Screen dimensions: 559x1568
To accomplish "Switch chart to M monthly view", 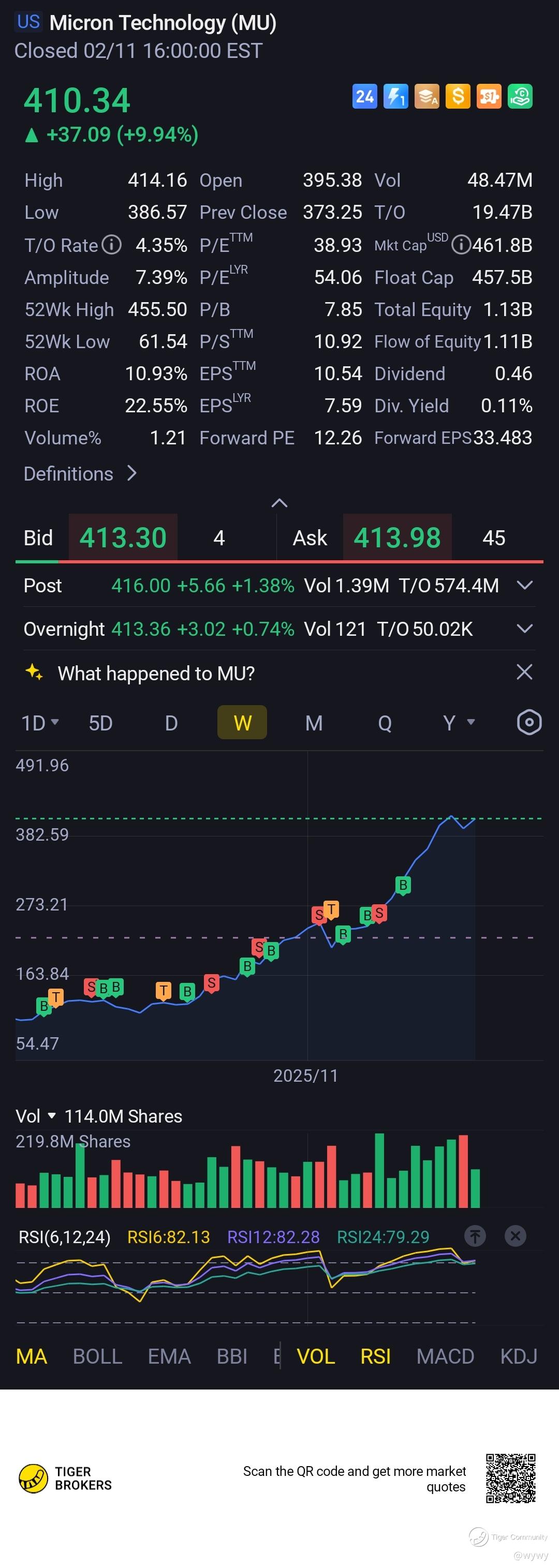I will 314,723.
